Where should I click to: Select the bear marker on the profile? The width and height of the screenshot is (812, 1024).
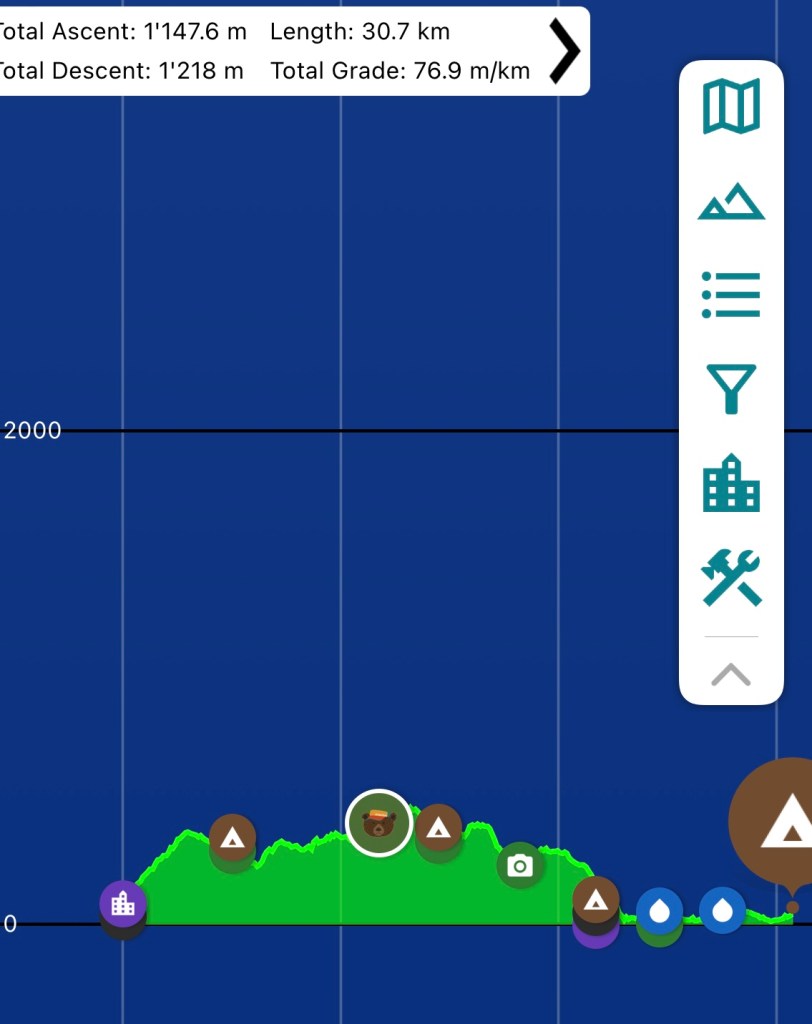pos(379,823)
